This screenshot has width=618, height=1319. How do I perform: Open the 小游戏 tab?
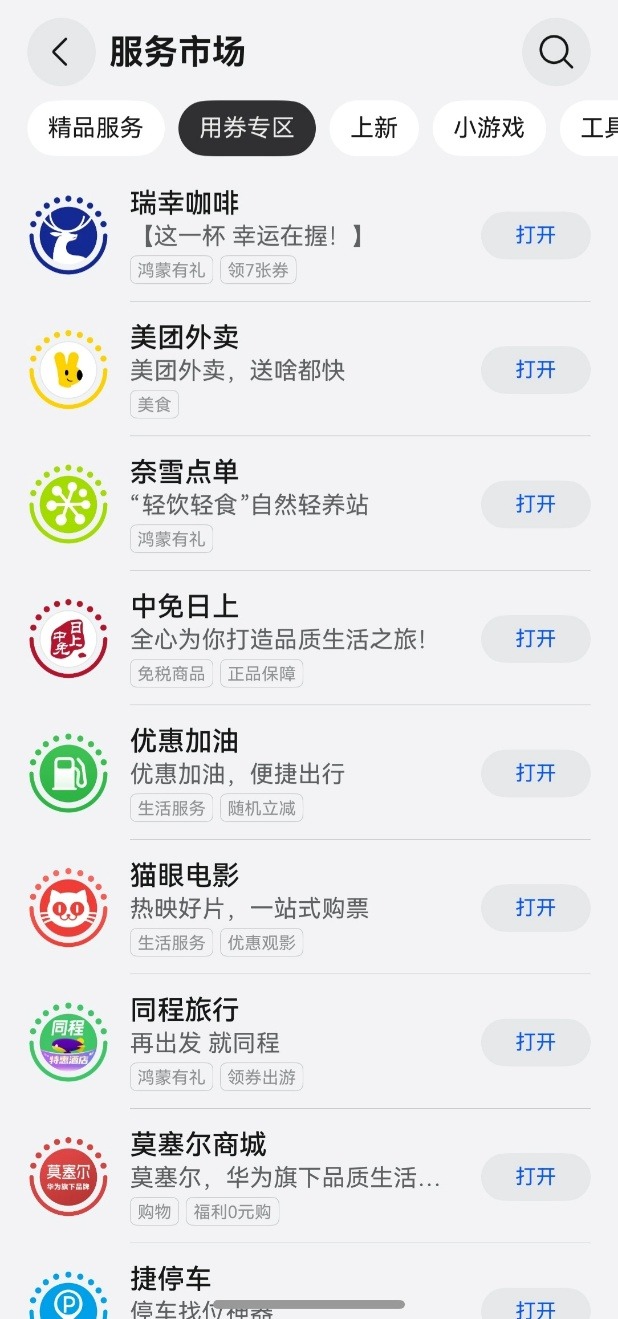(489, 128)
